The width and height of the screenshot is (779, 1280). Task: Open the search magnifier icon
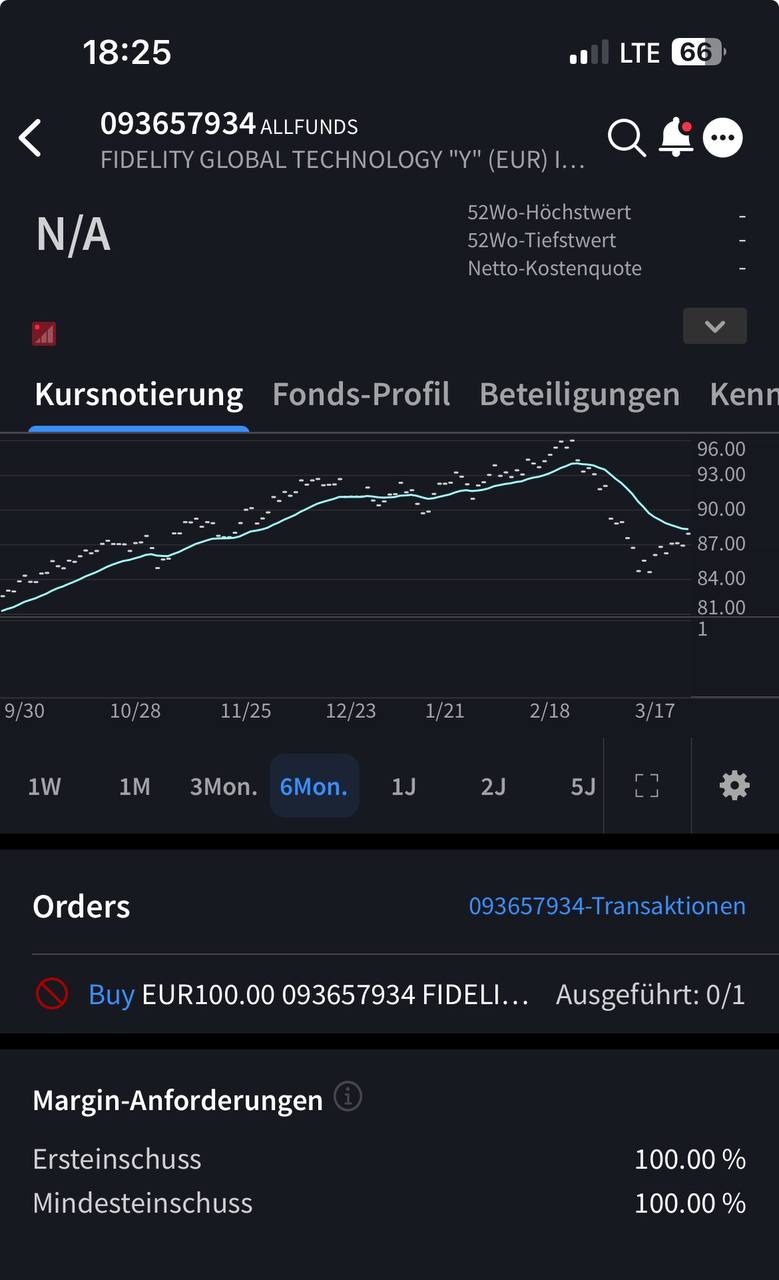pos(627,138)
